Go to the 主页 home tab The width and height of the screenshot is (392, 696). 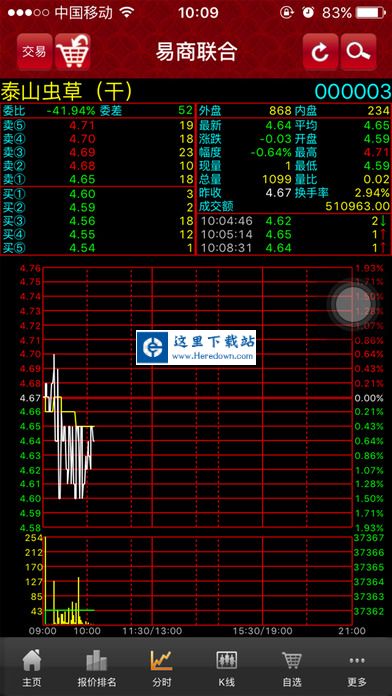click(32, 668)
